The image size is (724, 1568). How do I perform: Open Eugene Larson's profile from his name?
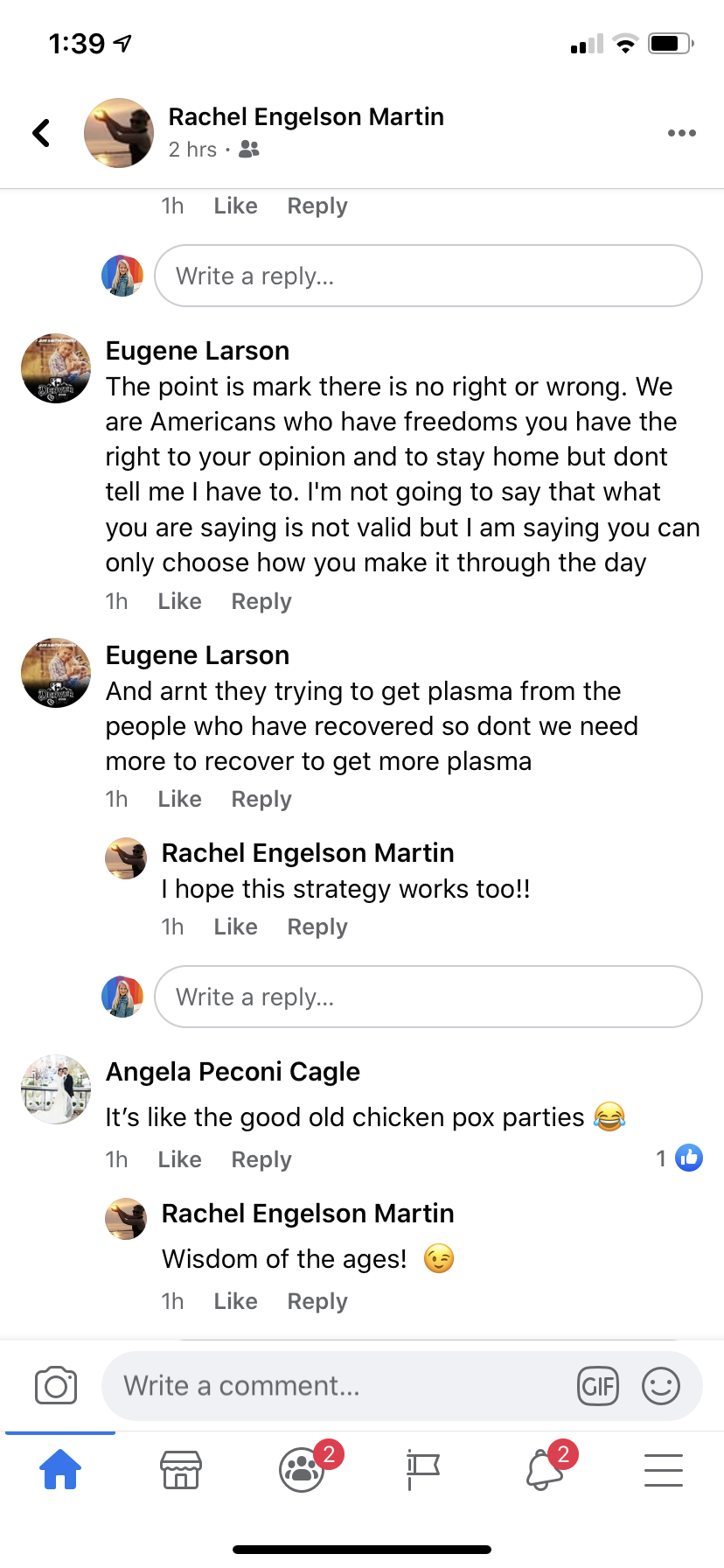pos(197,351)
